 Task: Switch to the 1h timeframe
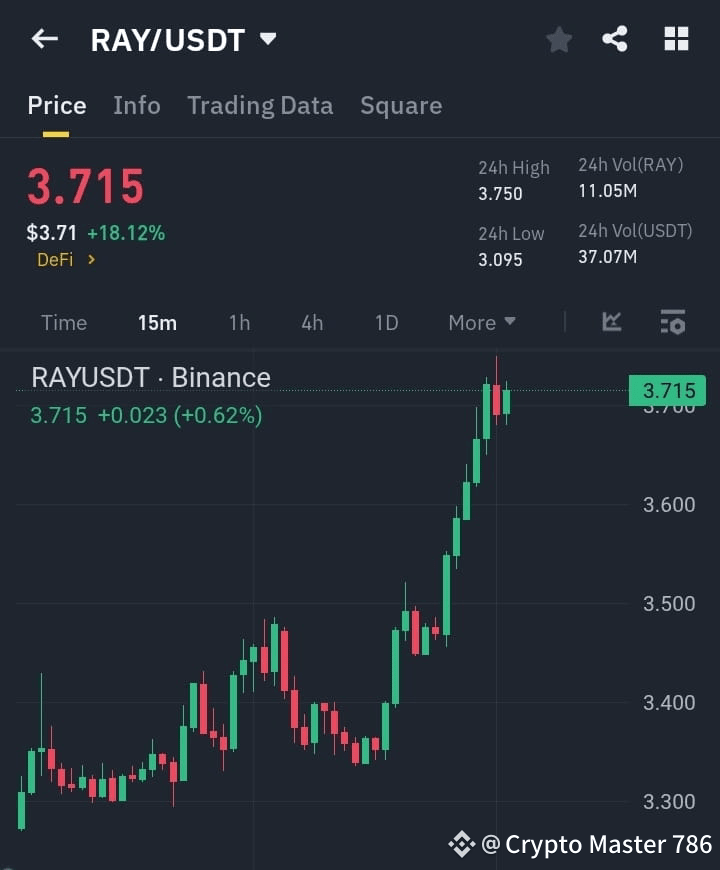[x=239, y=322]
